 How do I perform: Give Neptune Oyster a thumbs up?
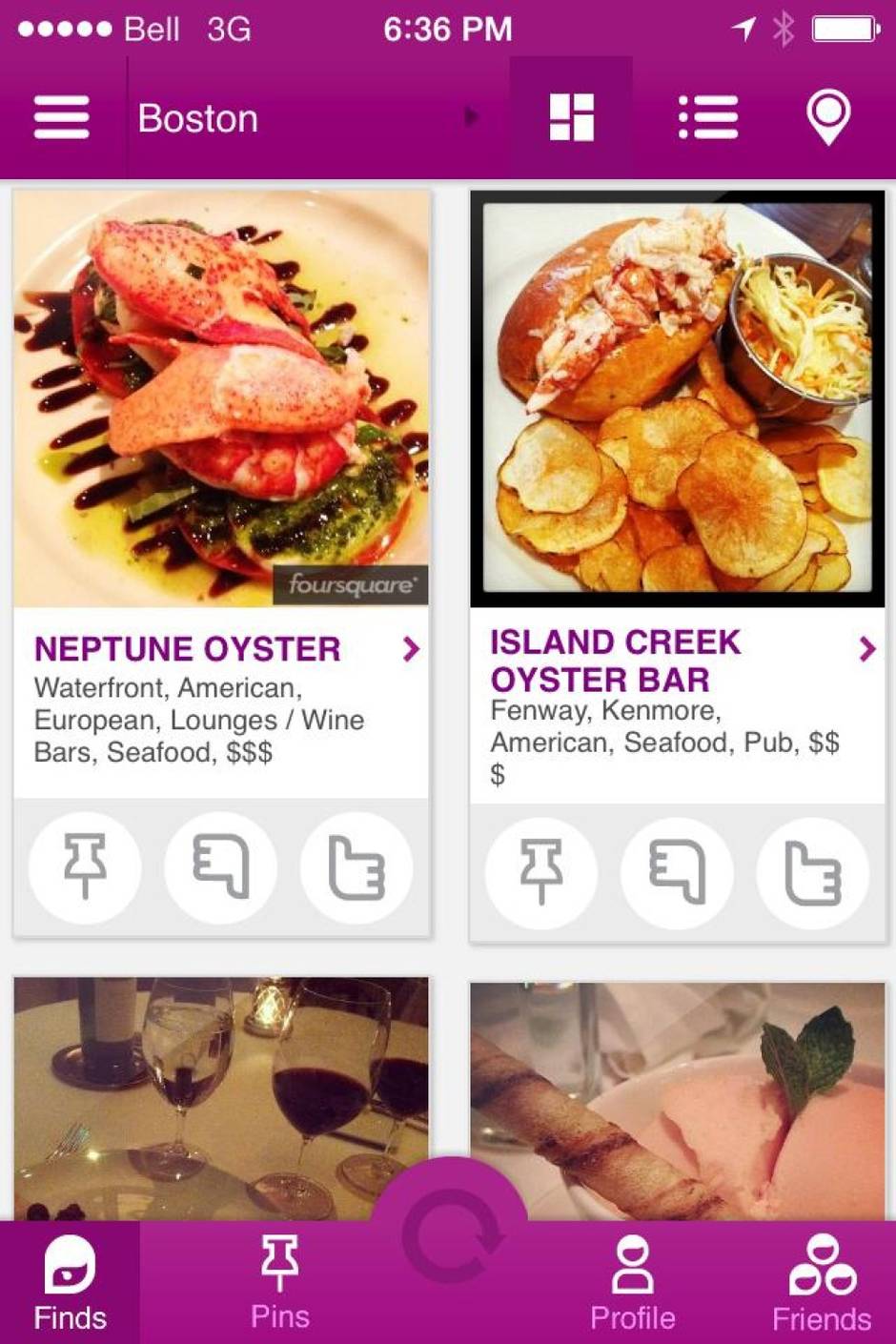pyautogui.click(x=356, y=867)
